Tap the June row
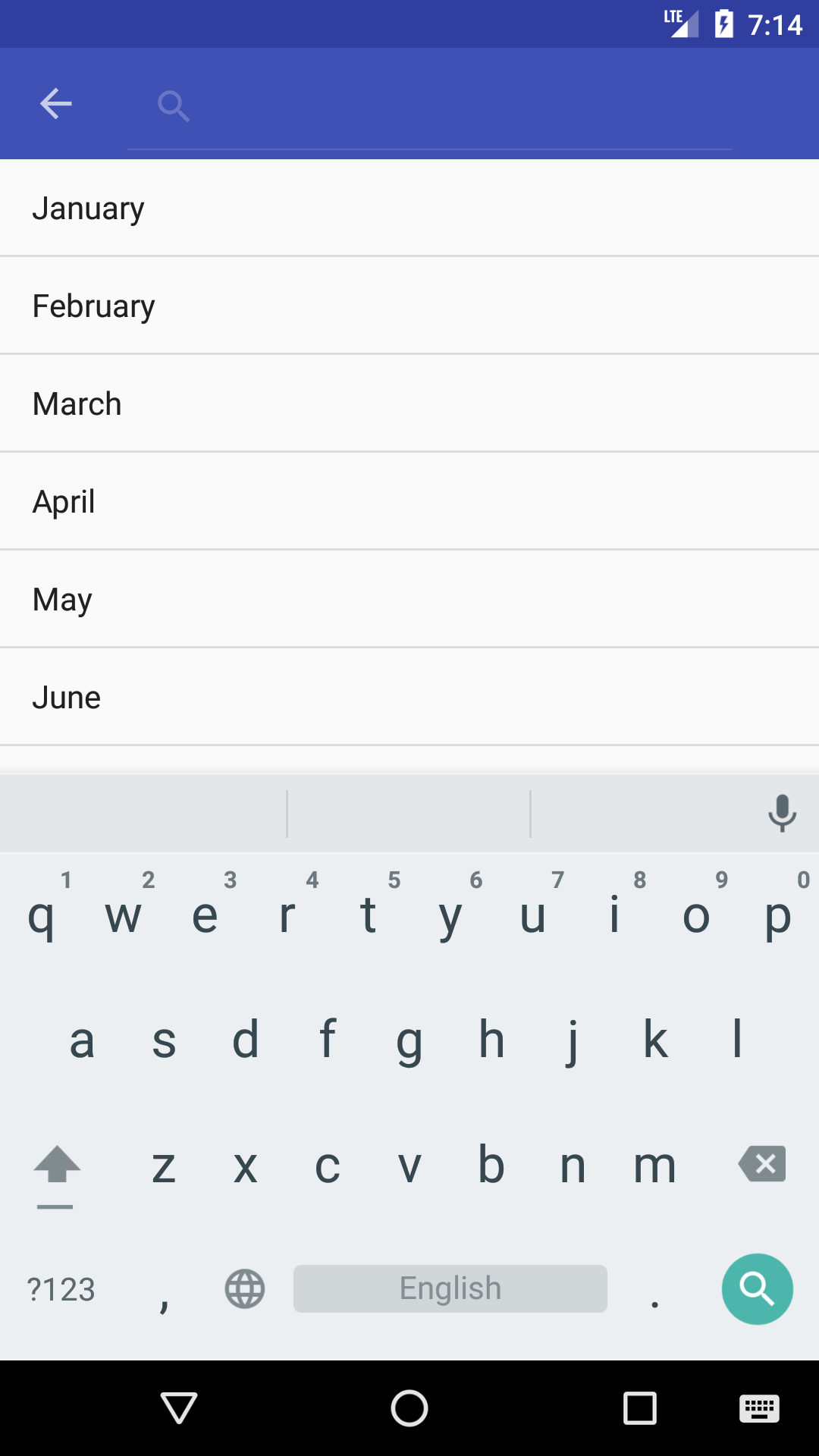 coord(409,697)
